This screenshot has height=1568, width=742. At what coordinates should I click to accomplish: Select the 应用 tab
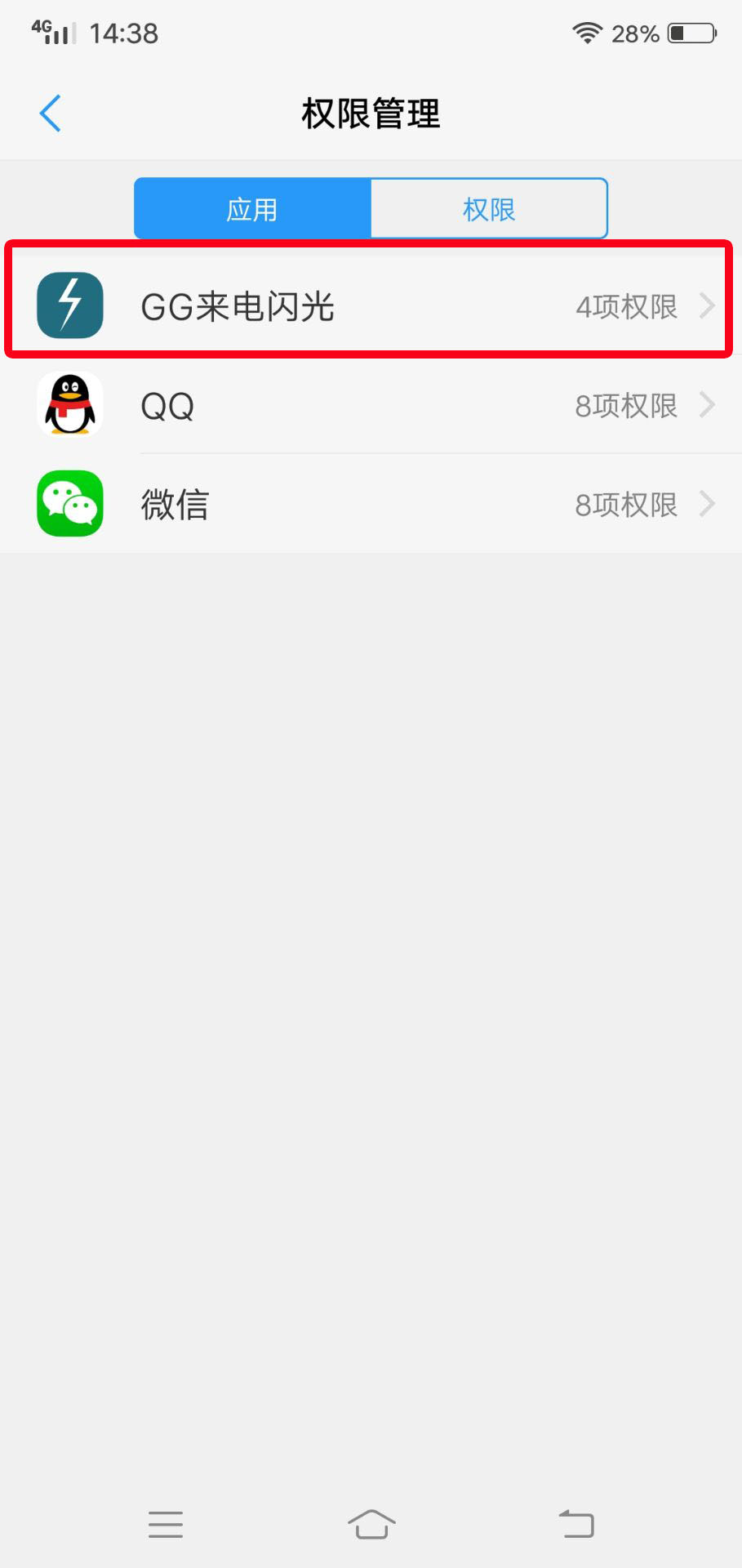coord(252,209)
